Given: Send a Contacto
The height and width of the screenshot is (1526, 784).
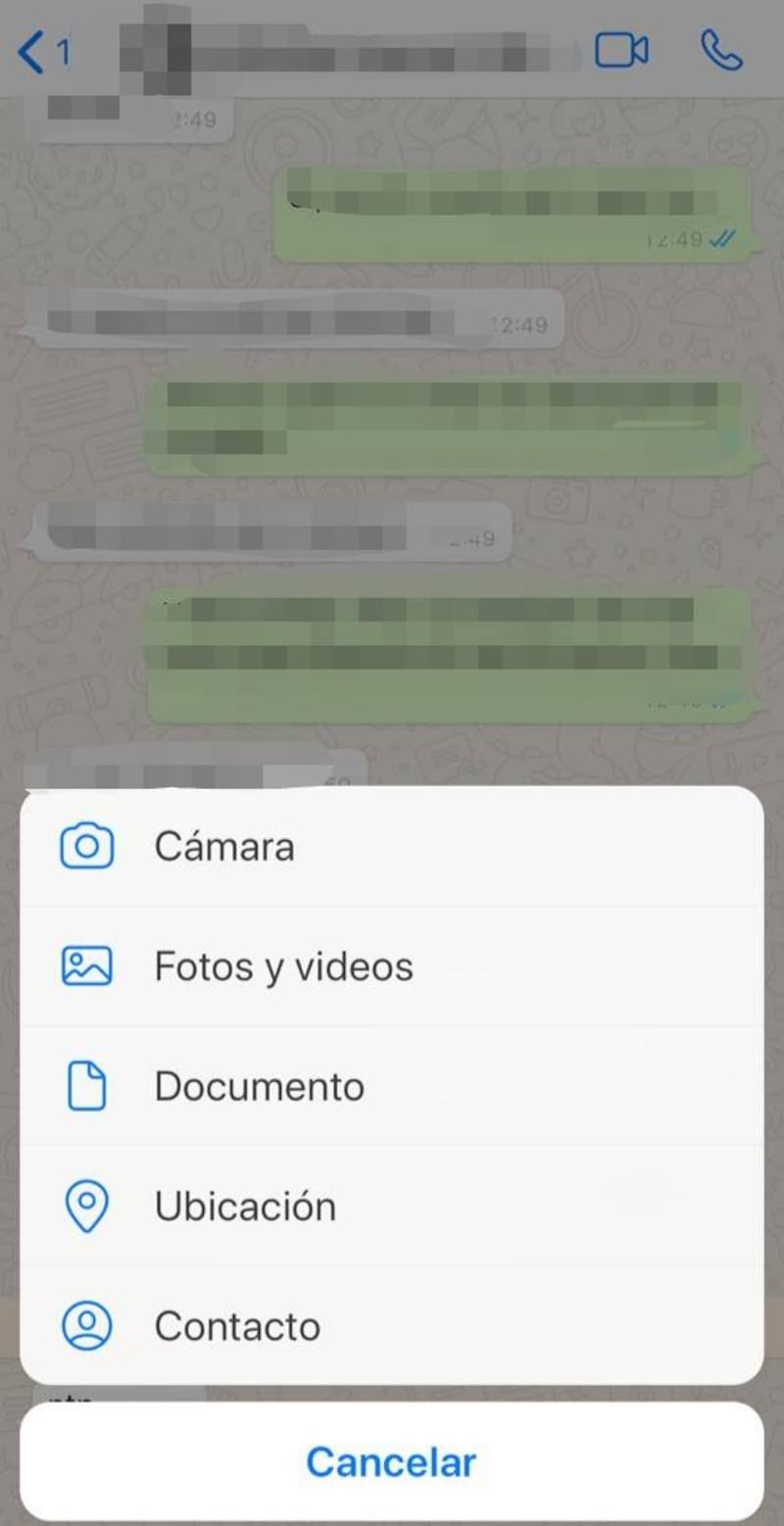Looking at the screenshot, I should pos(237,1326).
